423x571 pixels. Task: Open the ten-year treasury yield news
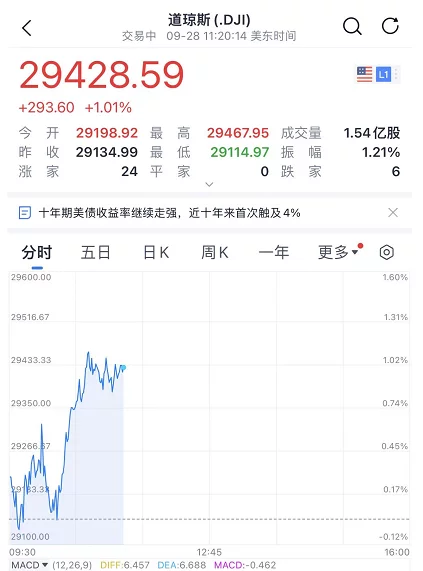[x=169, y=213]
